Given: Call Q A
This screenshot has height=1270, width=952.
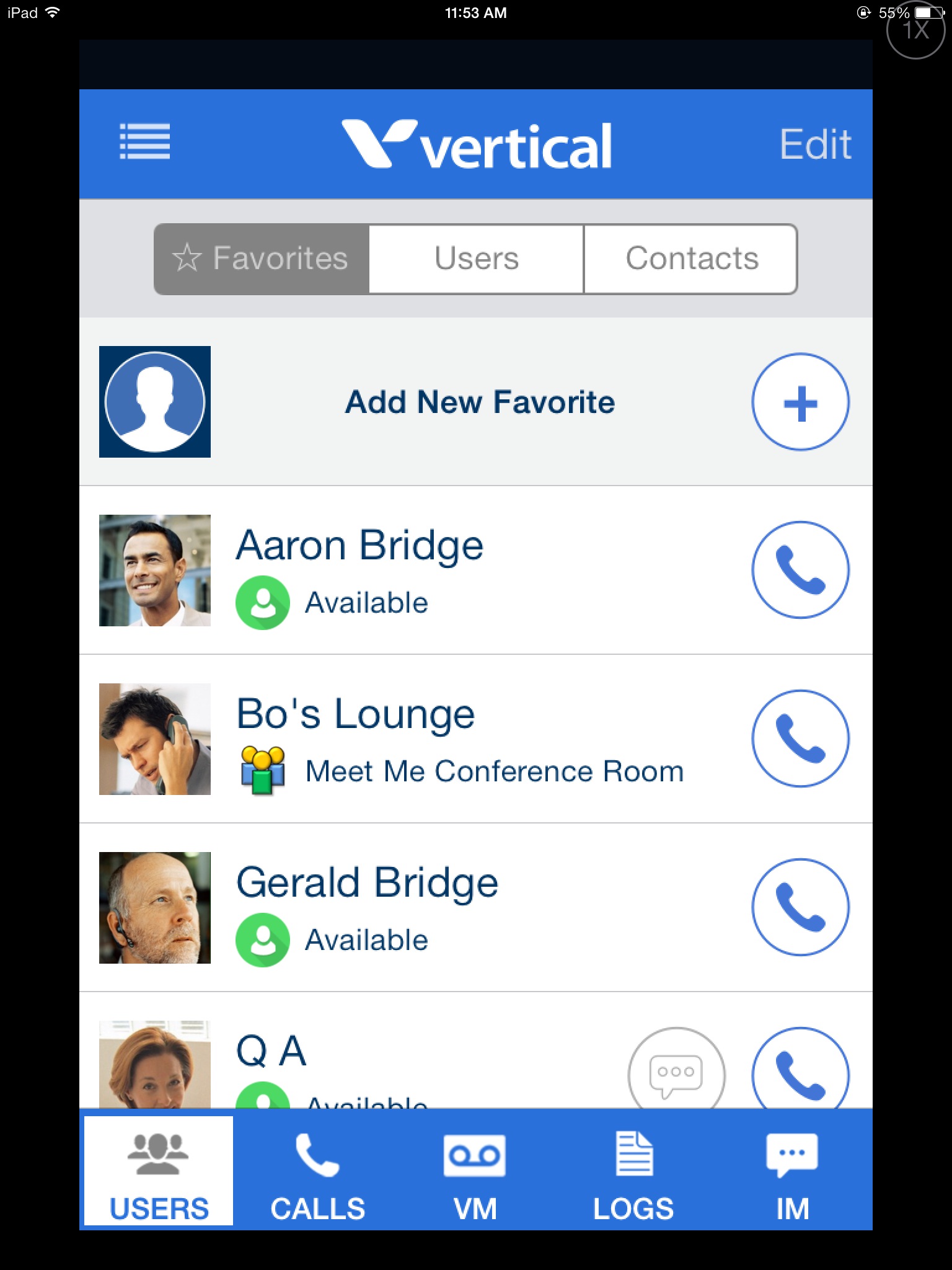Looking at the screenshot, I should (x=800, y=1072).
